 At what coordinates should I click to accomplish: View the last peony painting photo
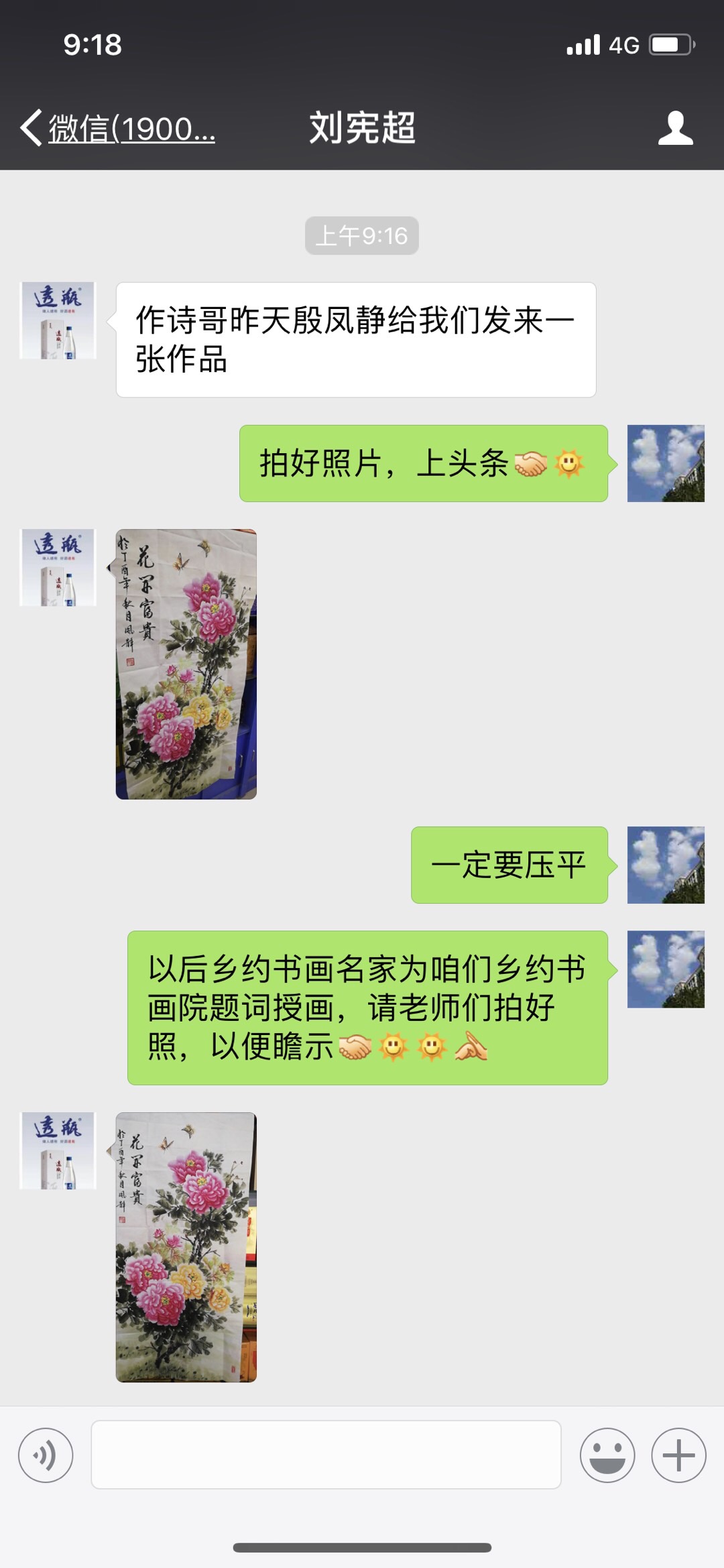click(186, 1247)
